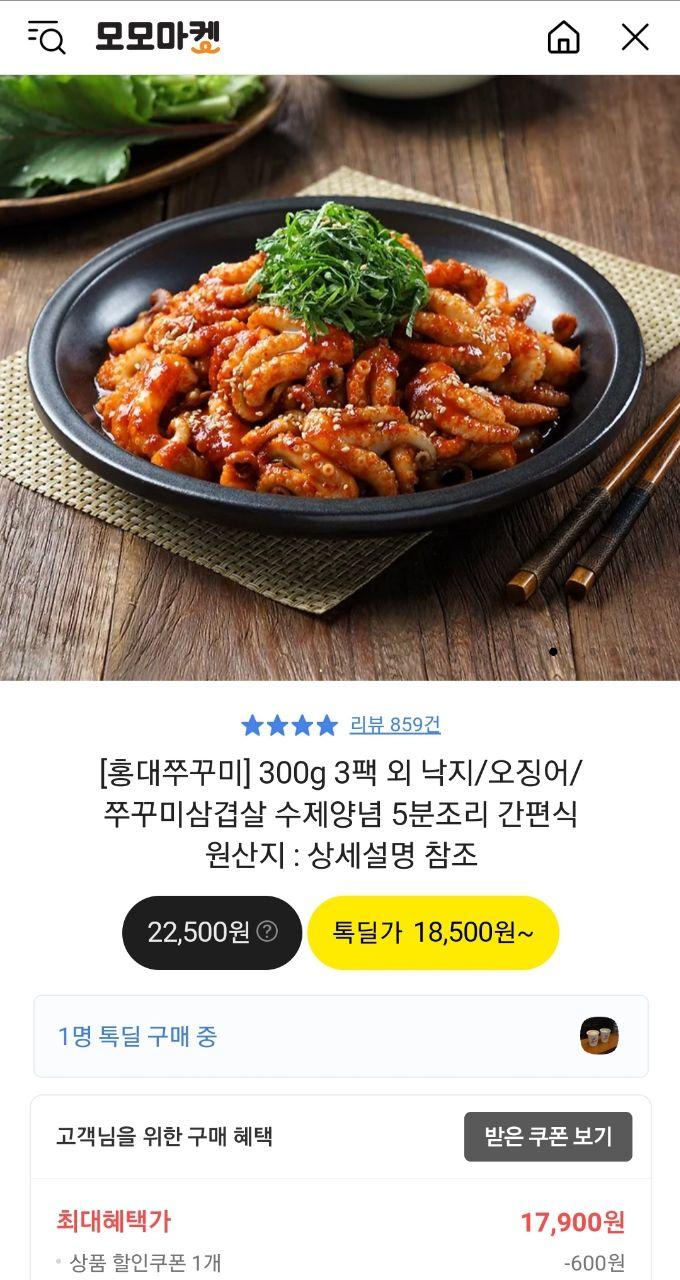Go to the home page

click(x=563, y=37)
